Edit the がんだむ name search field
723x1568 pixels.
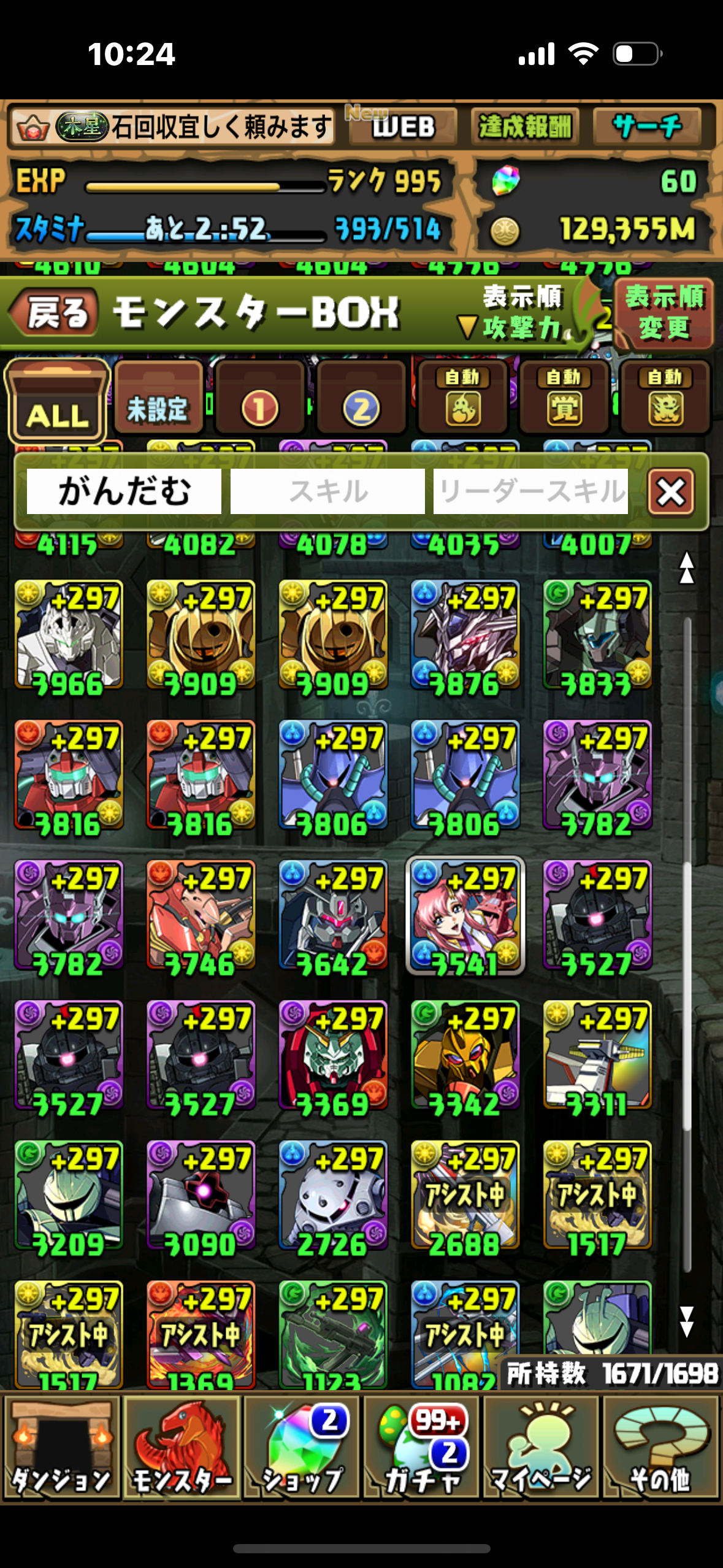(x=124, y=491)
